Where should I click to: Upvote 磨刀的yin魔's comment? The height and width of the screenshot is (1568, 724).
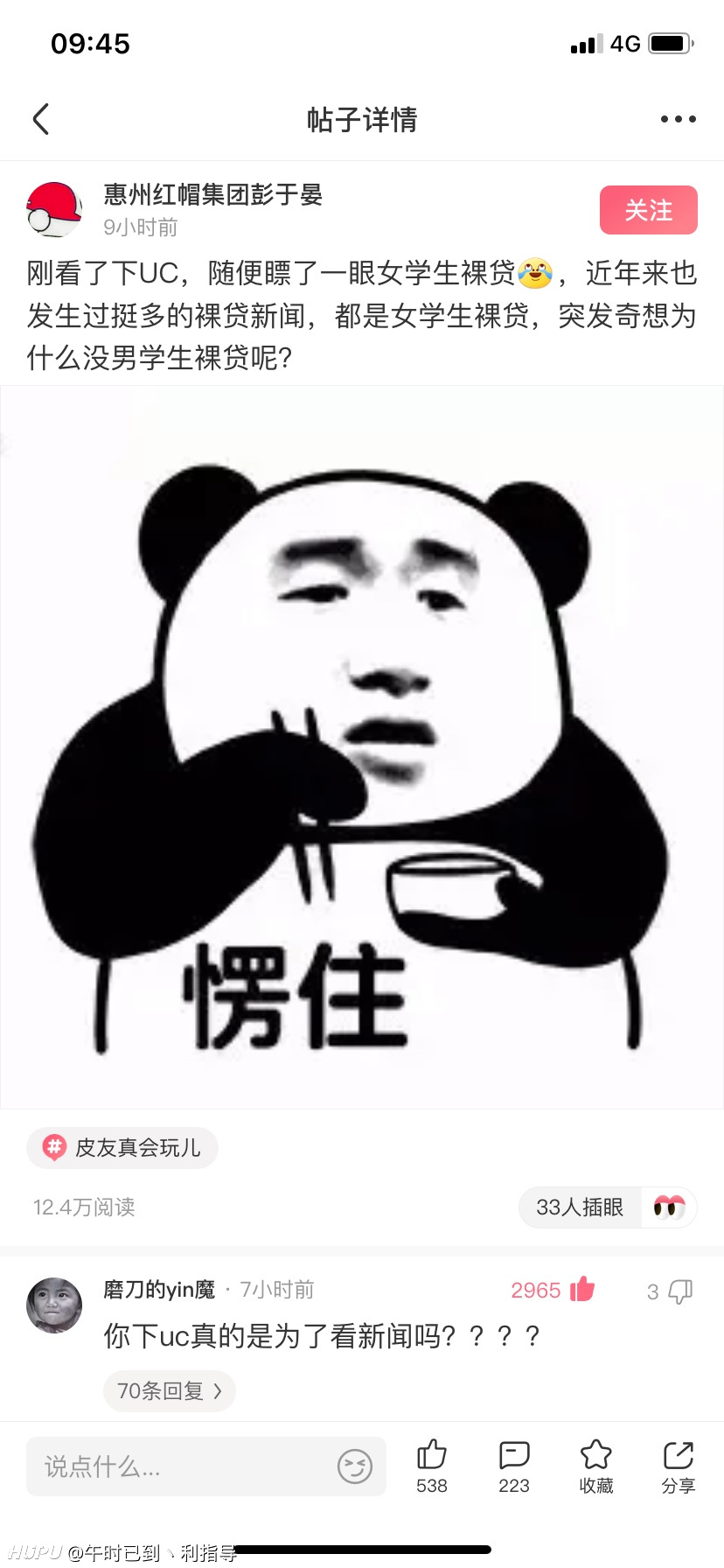[582, 1290]
